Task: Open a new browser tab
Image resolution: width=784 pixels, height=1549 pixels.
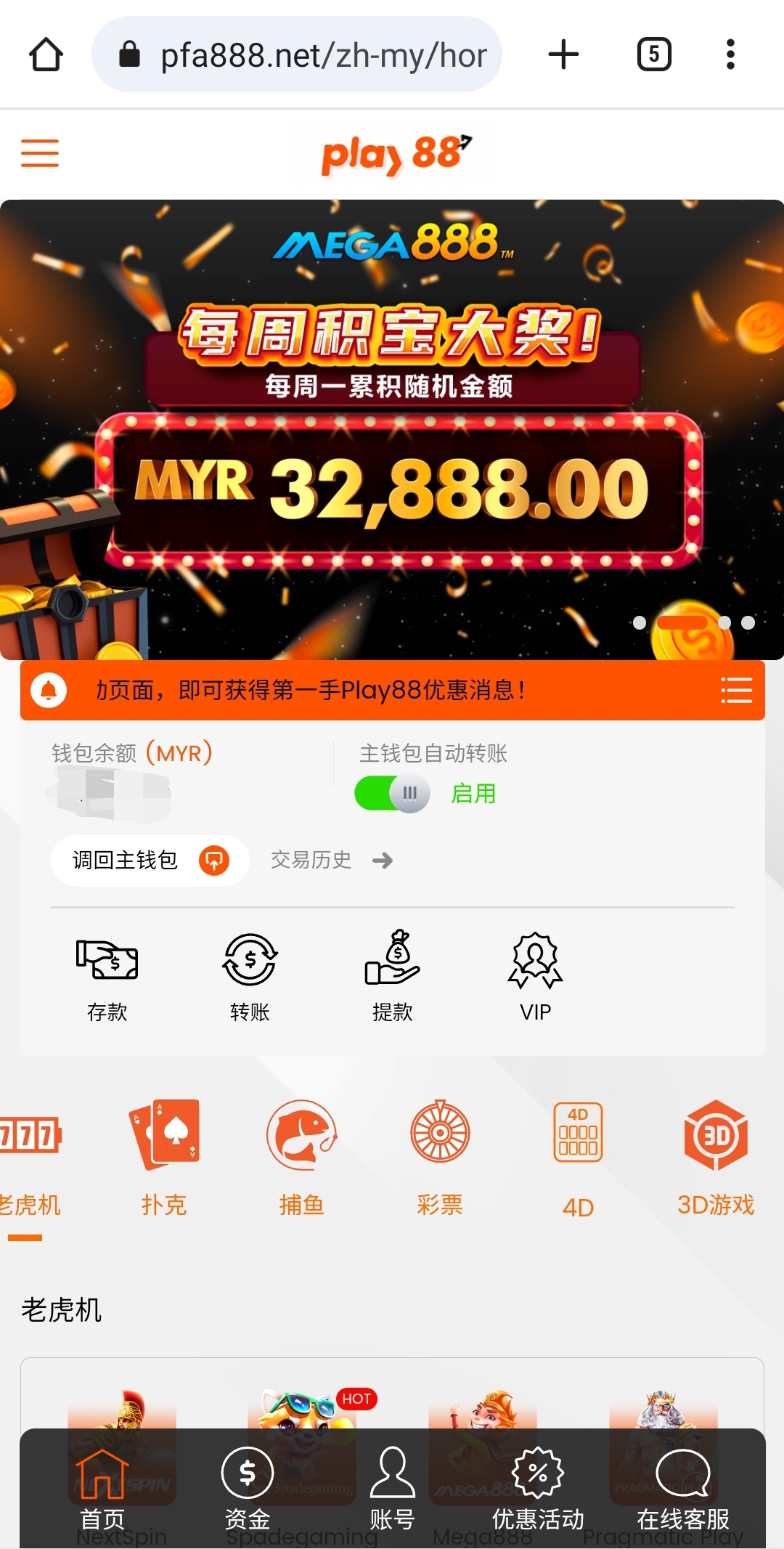Action: (563, 54)
